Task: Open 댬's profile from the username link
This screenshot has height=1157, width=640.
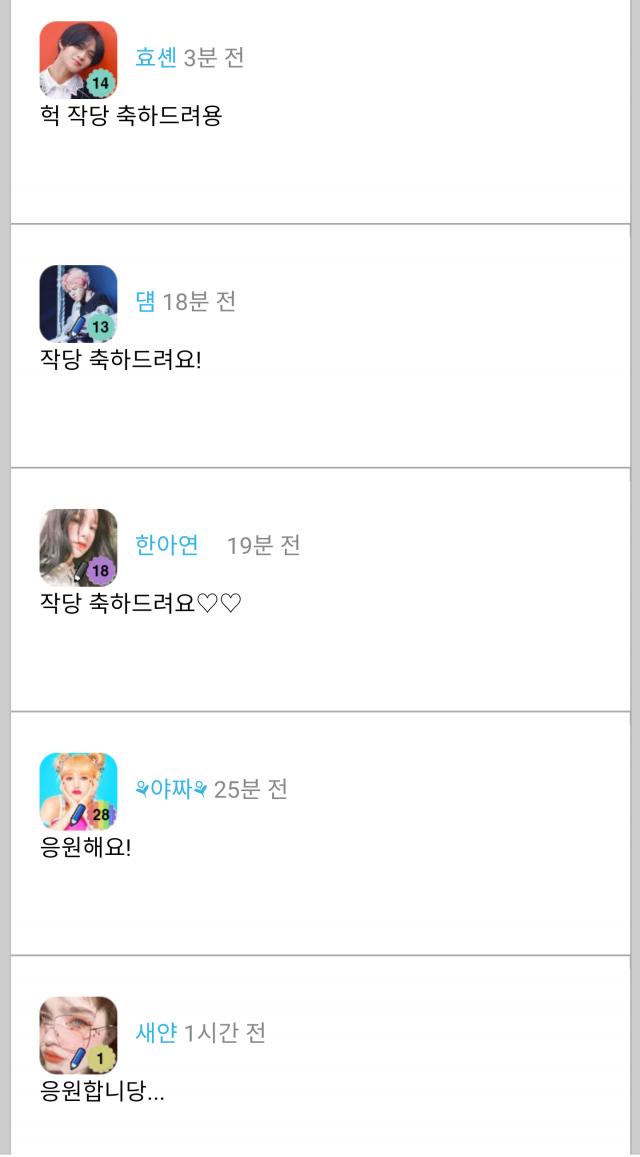Action: pos(145,301)
